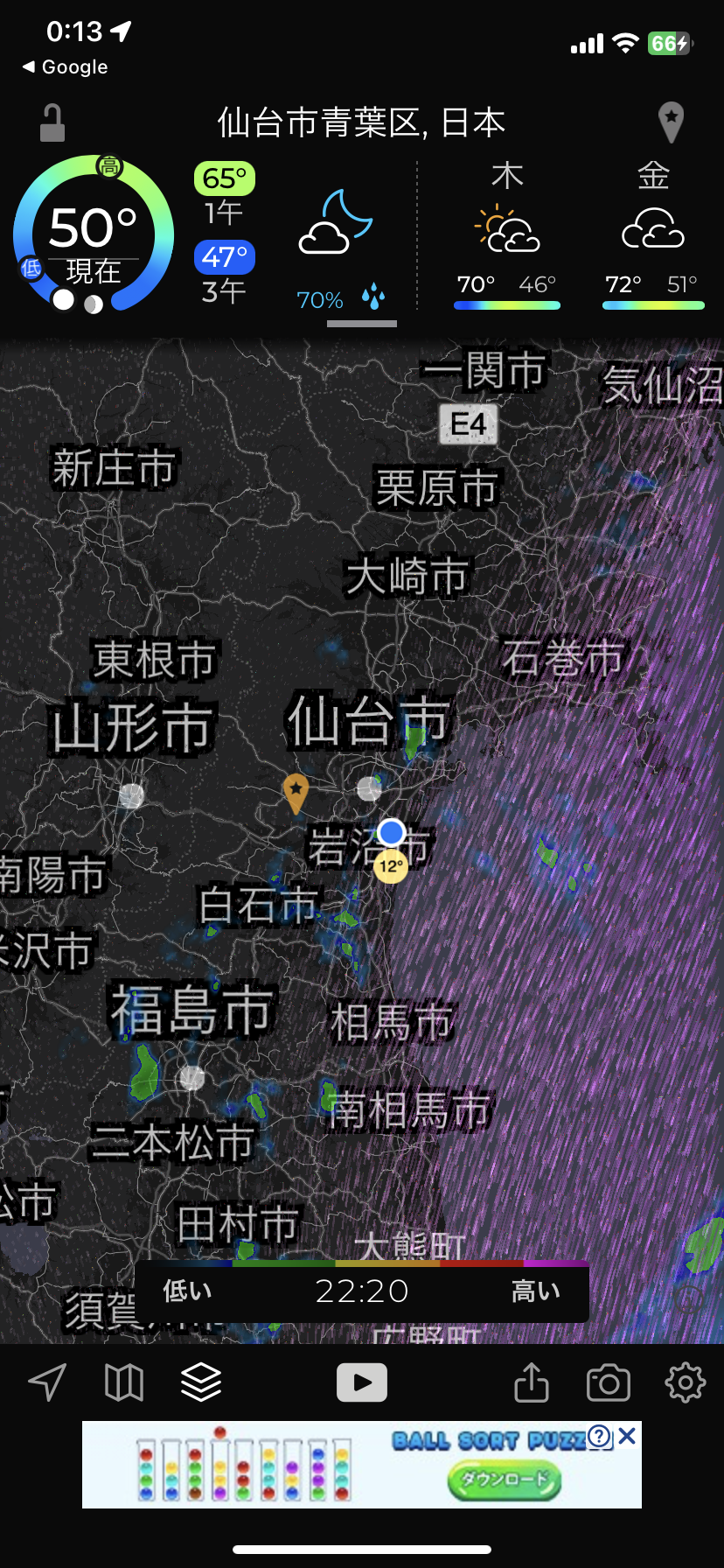This screenshot has height=1568, width=724.
Task: Tap the lock icon beside the location title
Action: point(52,123)
